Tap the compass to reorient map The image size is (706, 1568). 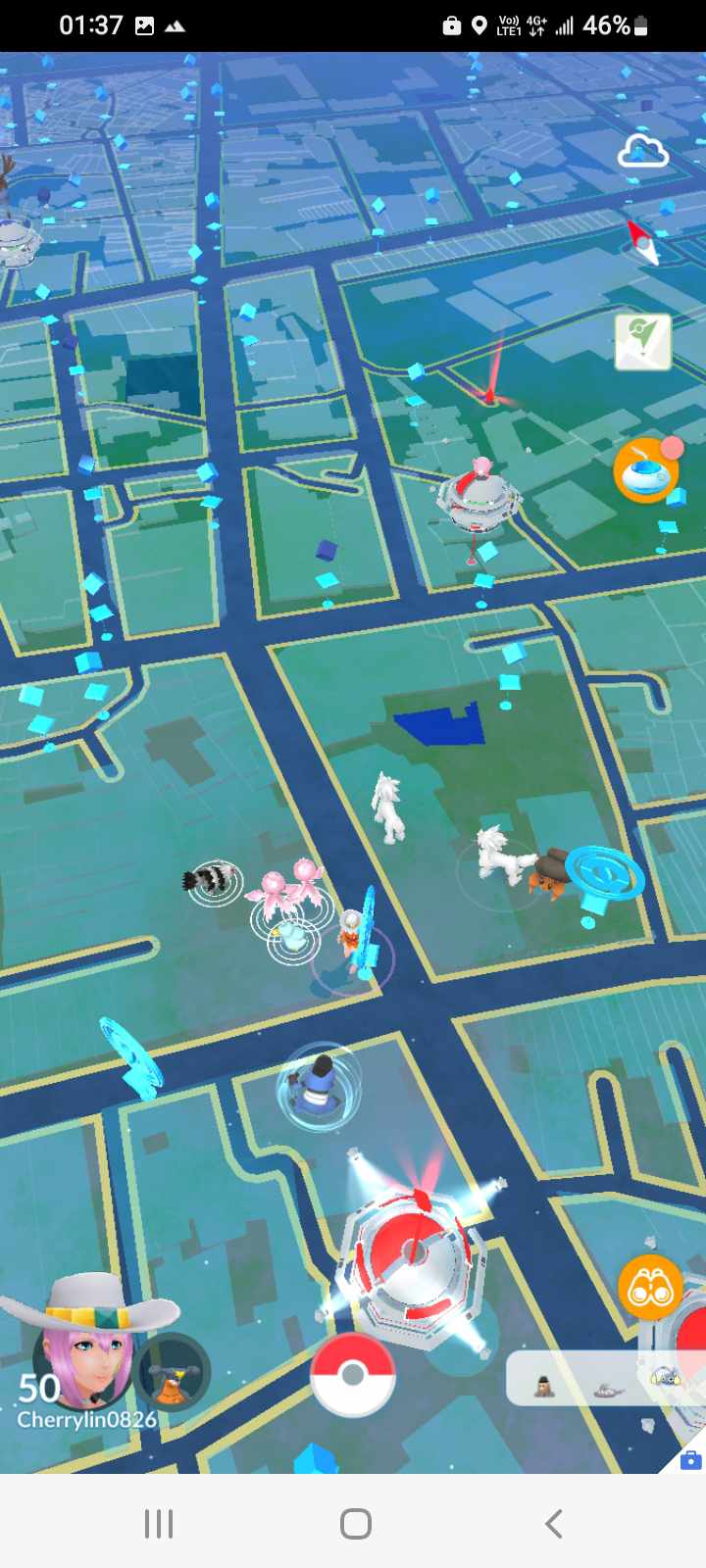(x=643, y=241)
